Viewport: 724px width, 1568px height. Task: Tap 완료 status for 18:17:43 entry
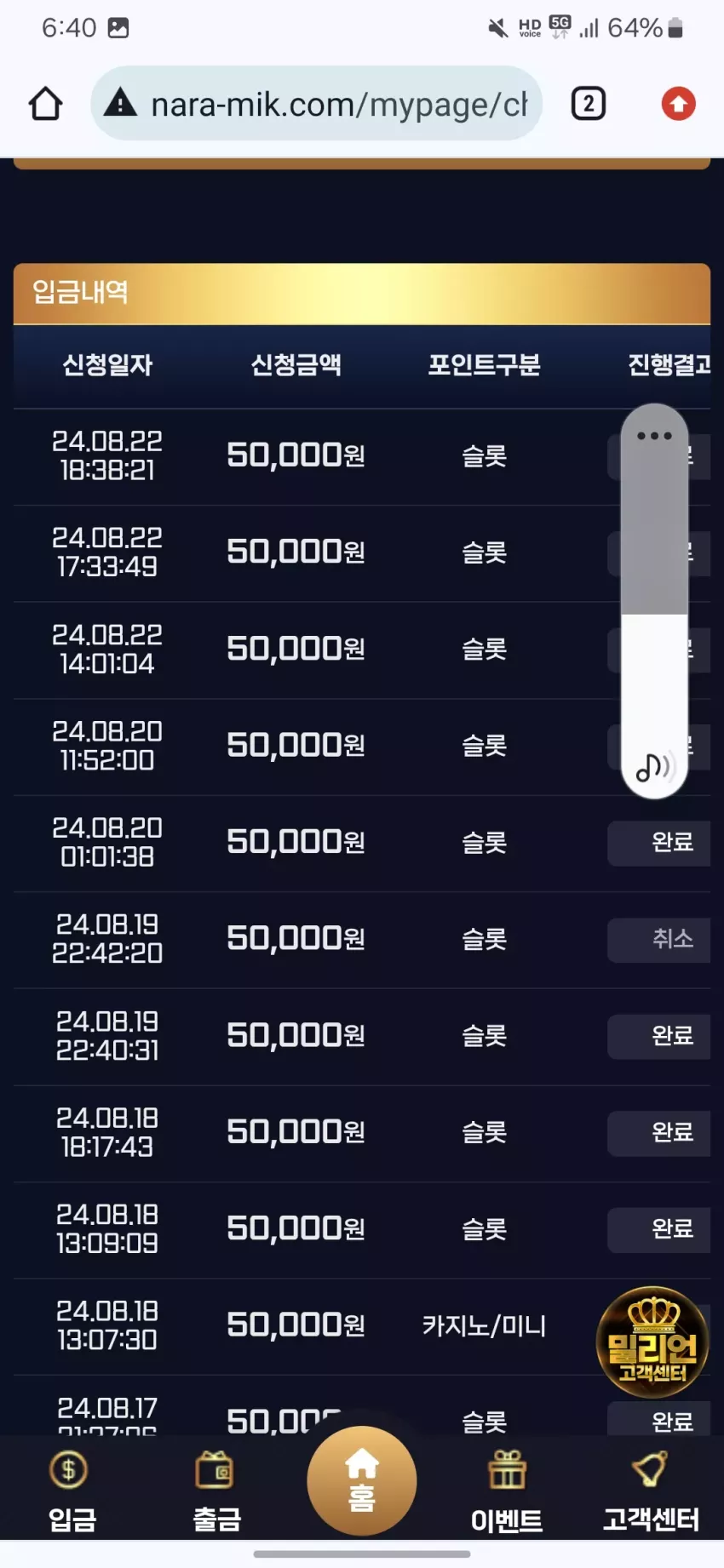659,1132
